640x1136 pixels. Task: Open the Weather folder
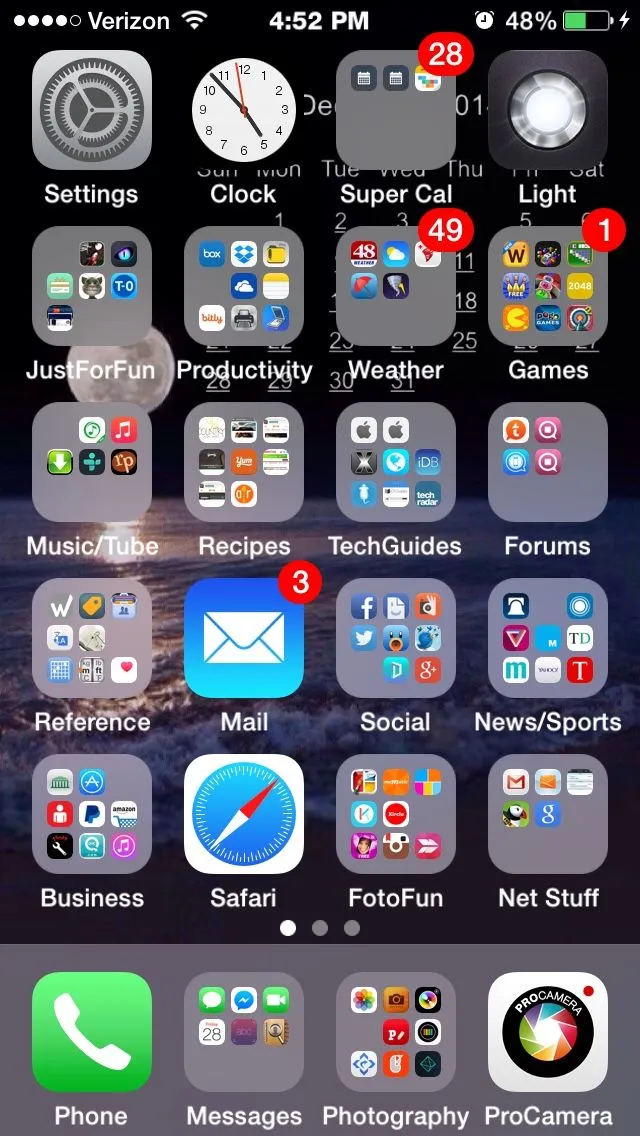(x=396, y=286)
